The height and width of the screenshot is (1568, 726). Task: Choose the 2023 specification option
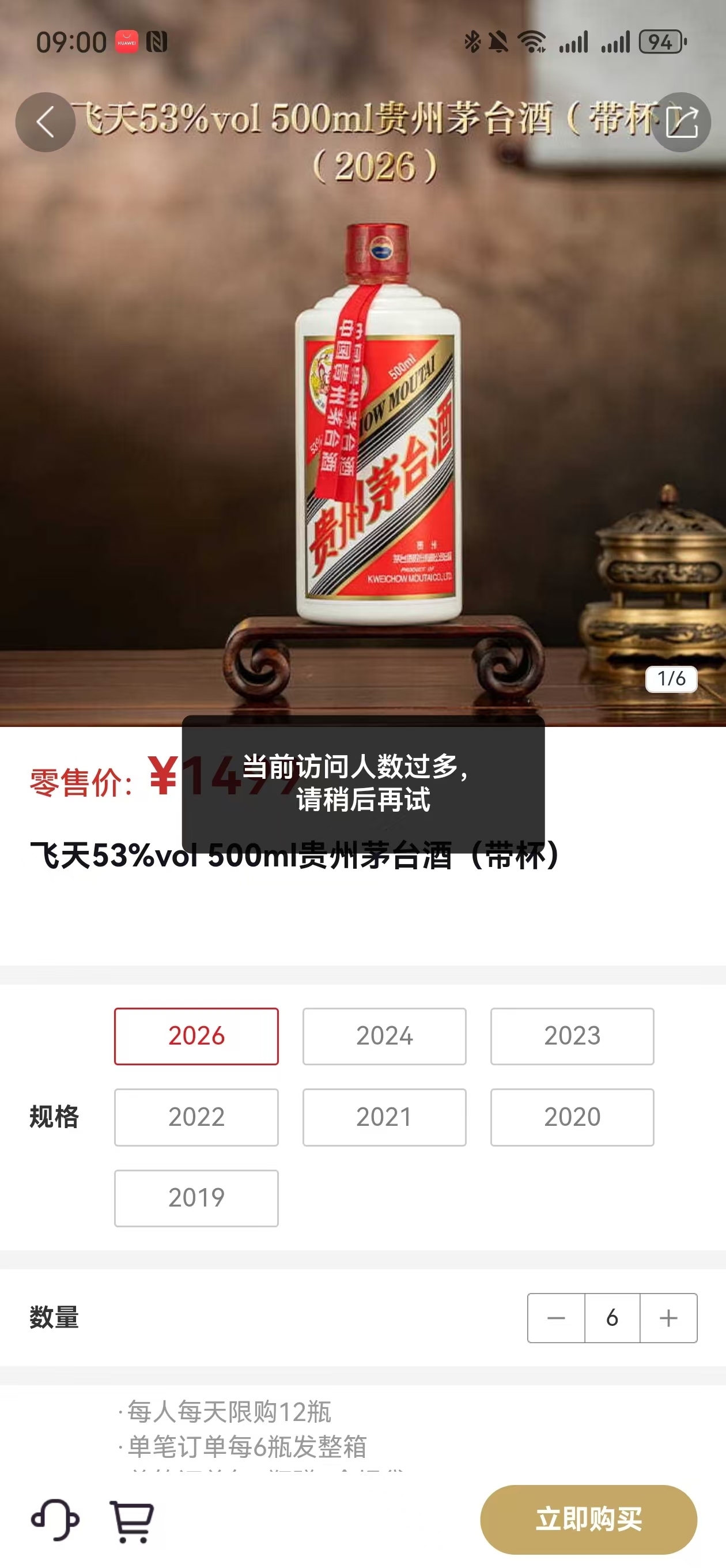tap(572, 1036)
